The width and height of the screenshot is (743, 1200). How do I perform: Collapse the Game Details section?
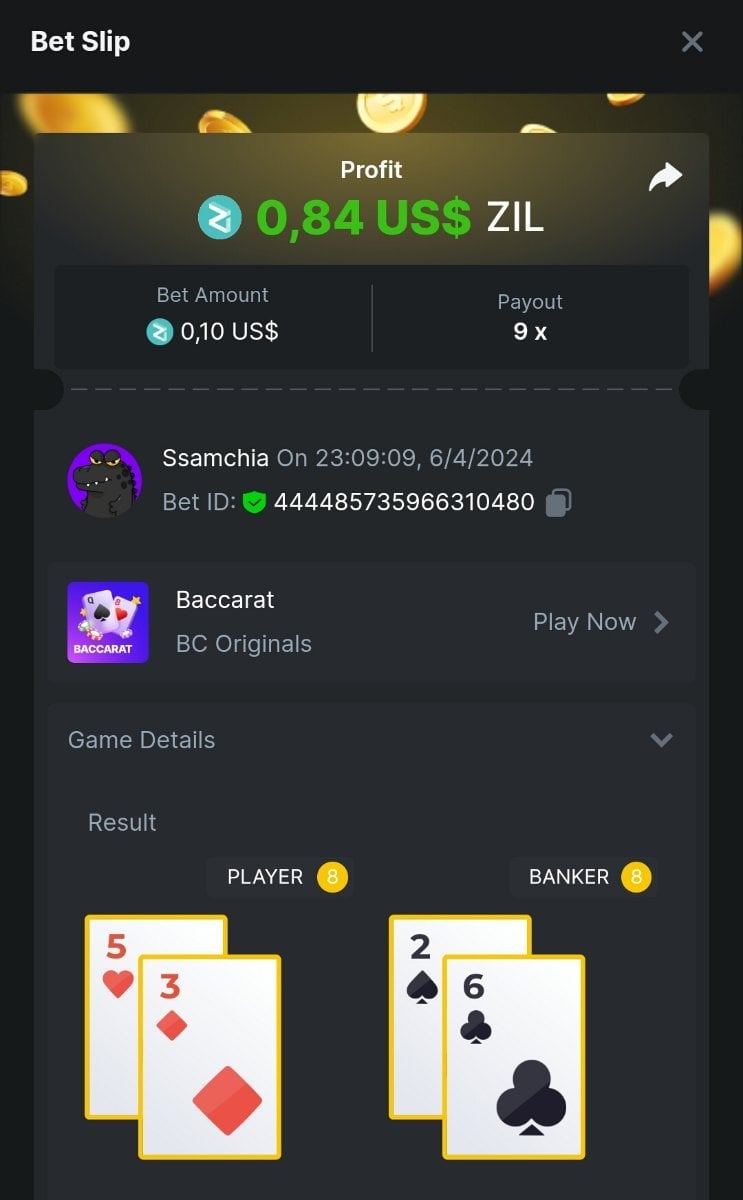coord(661,740)
